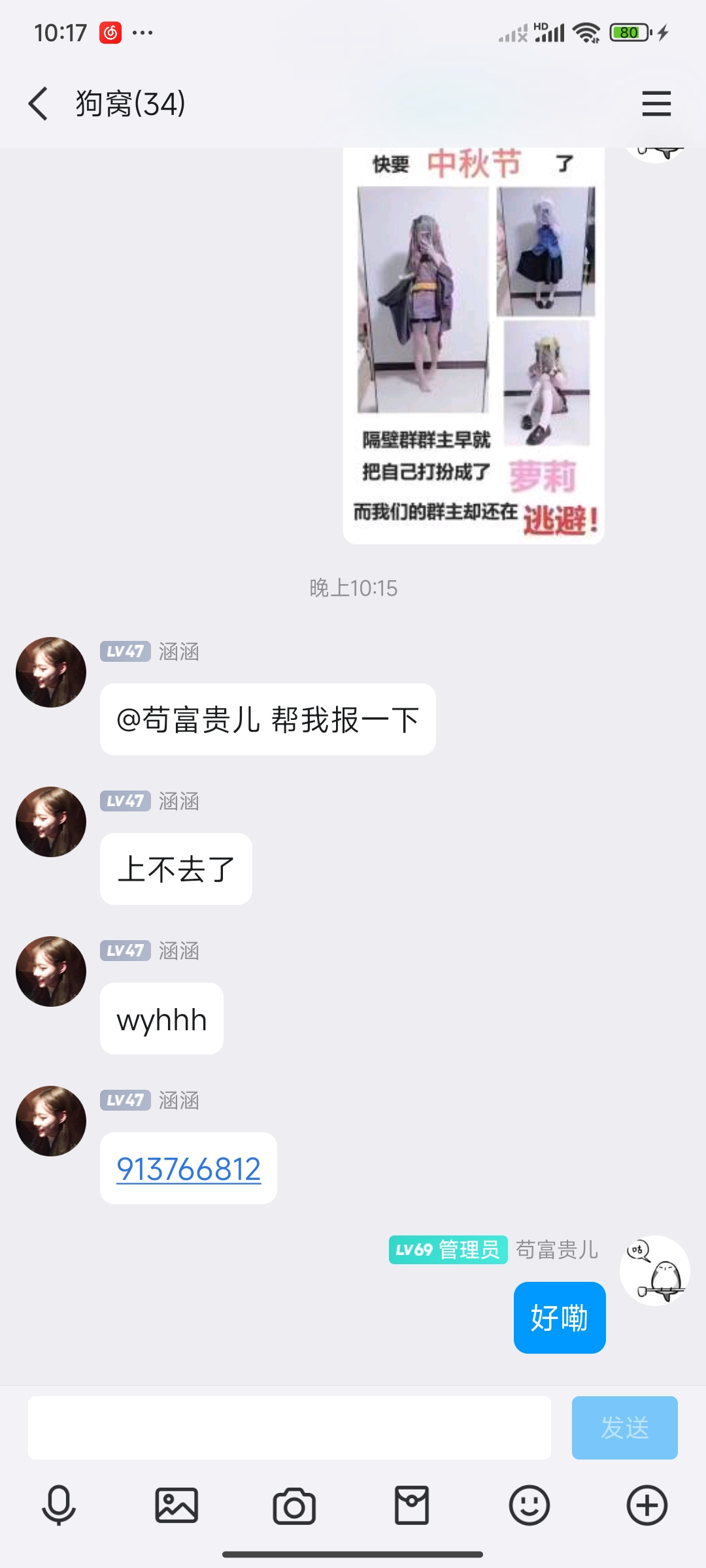Tap the 发送 send button
This screenshot has height=1568, width=706.
[624, 1428]
